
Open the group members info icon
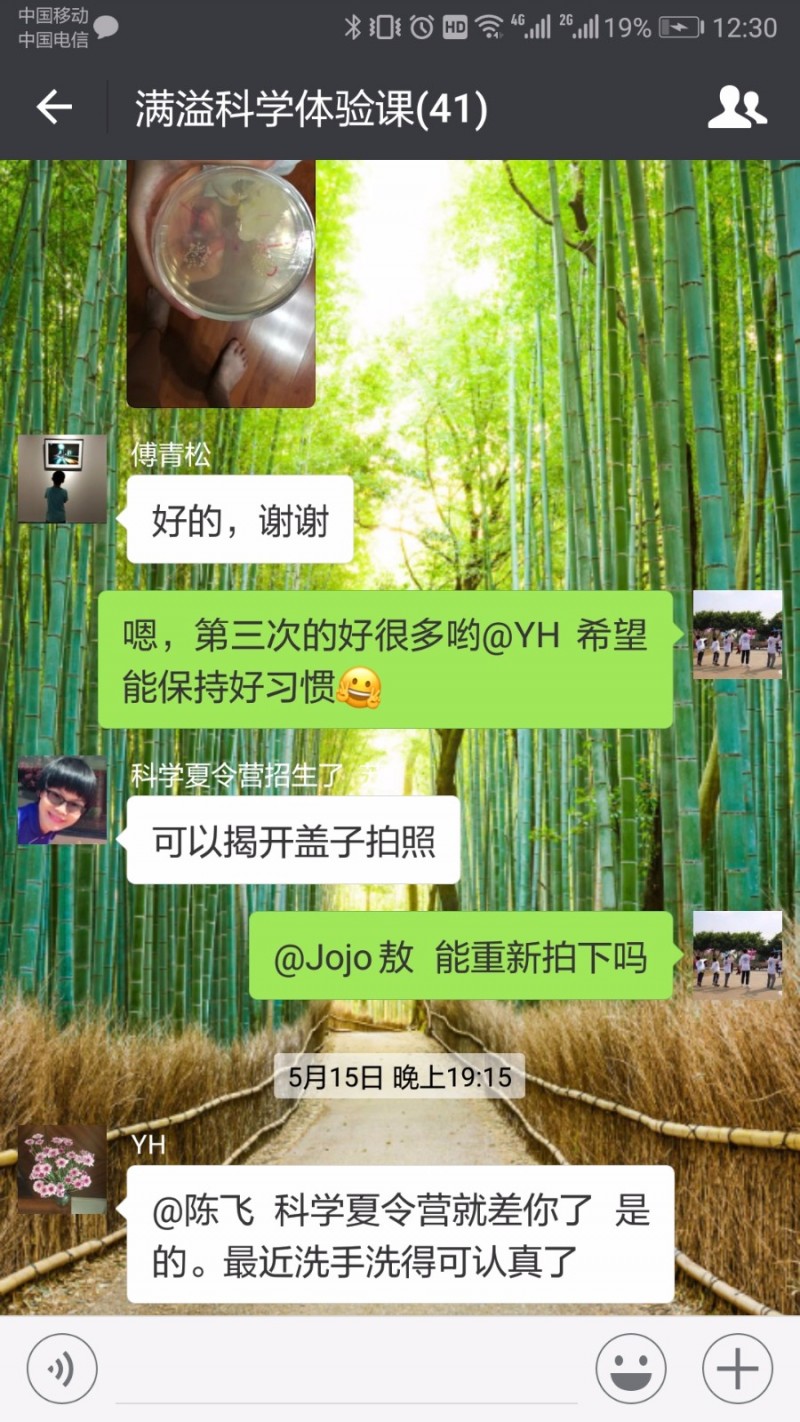(737, 107)
